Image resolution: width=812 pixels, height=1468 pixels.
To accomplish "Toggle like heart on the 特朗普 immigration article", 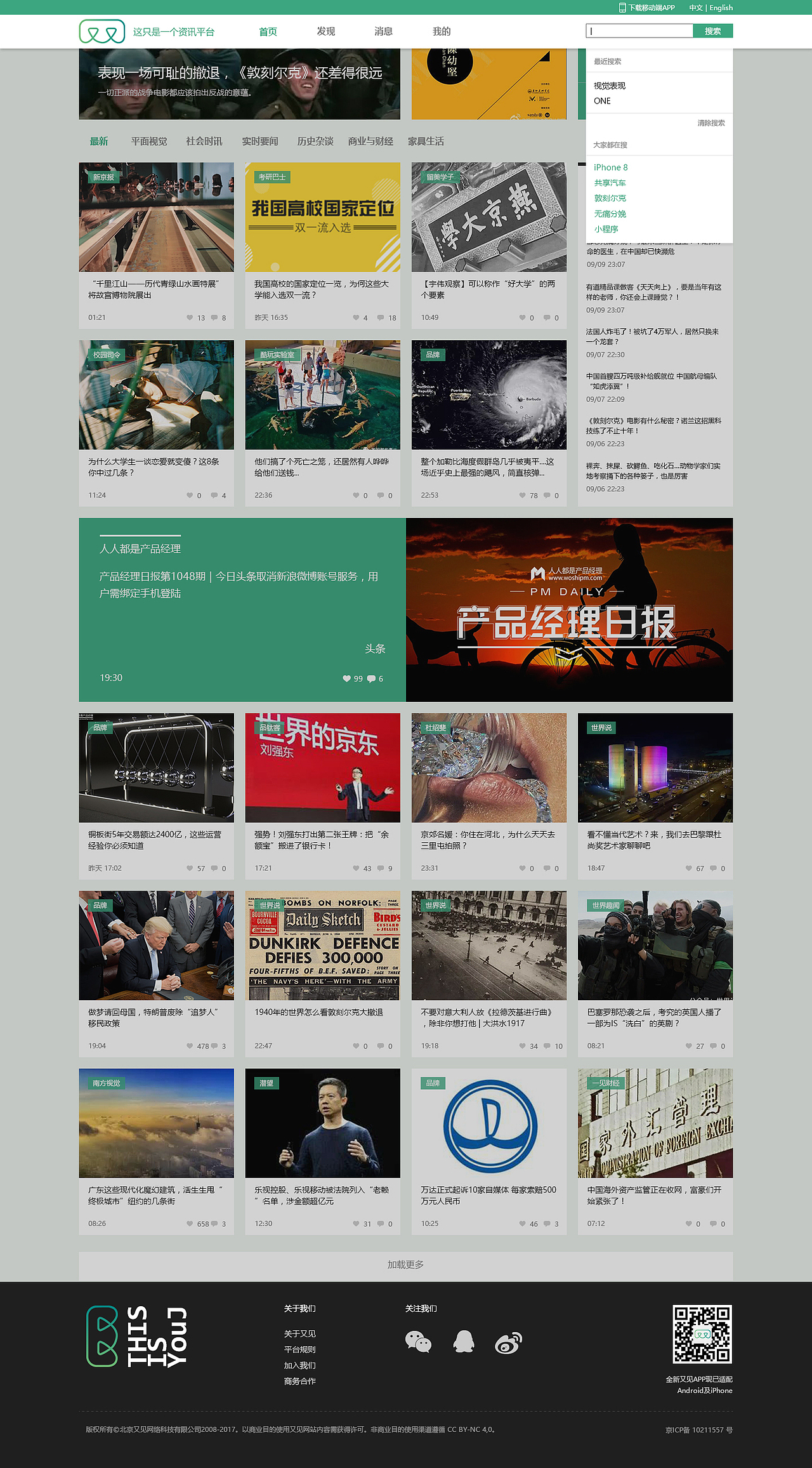I will click(x=190, y=1046).
